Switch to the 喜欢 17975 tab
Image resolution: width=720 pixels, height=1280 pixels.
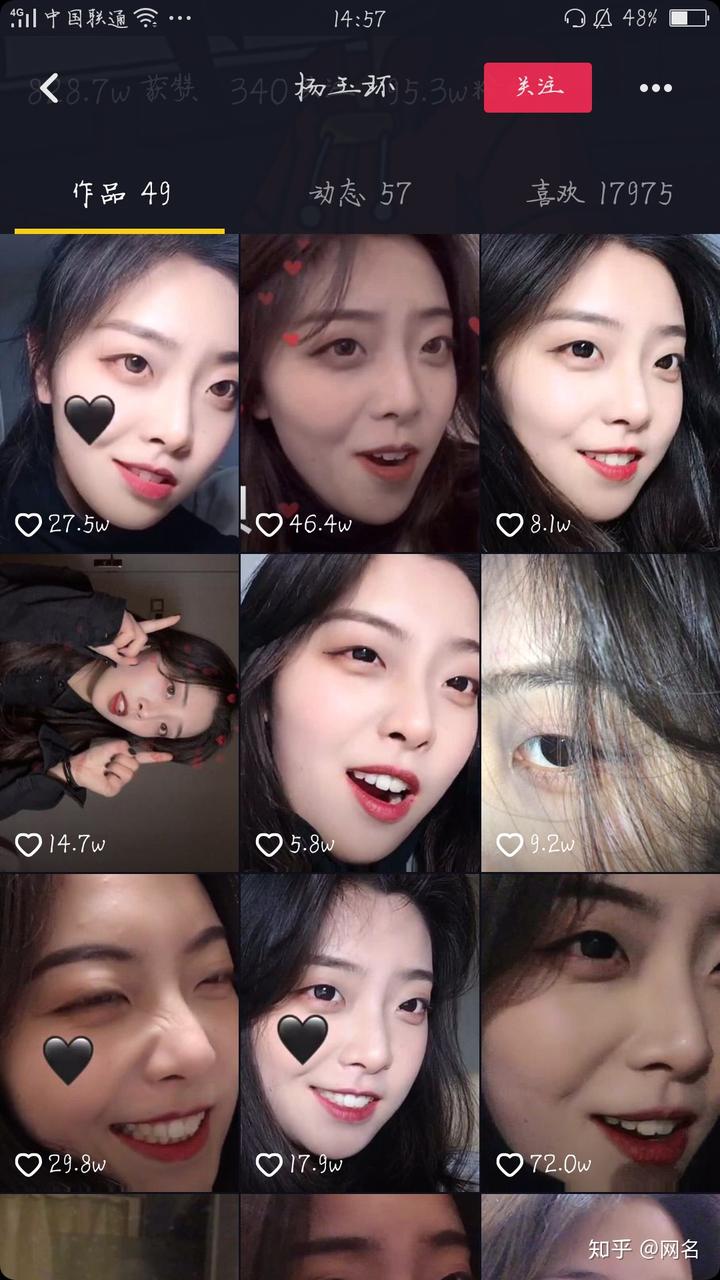[600, 193]
